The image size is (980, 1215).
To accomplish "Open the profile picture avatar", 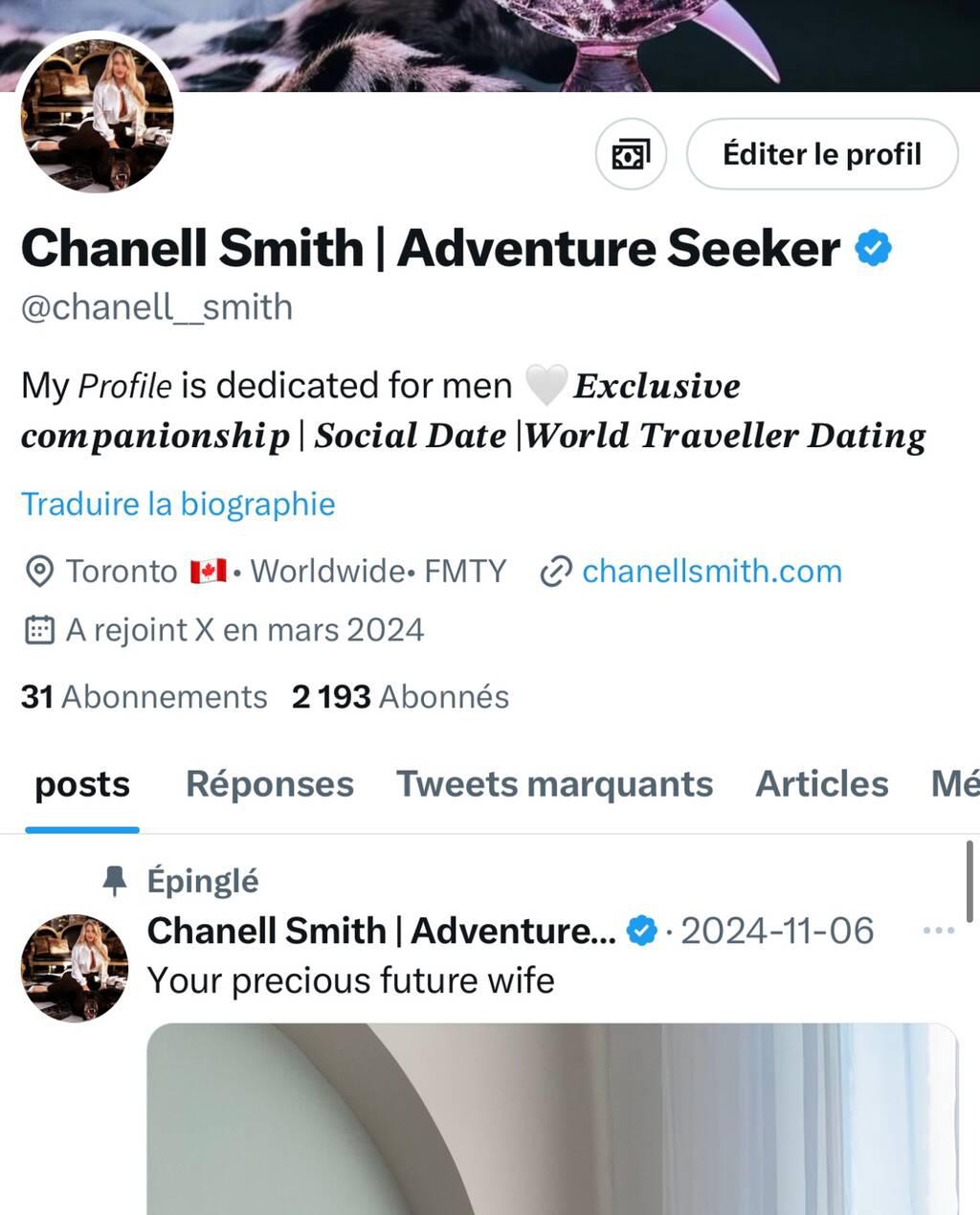I will click(98, 115).
